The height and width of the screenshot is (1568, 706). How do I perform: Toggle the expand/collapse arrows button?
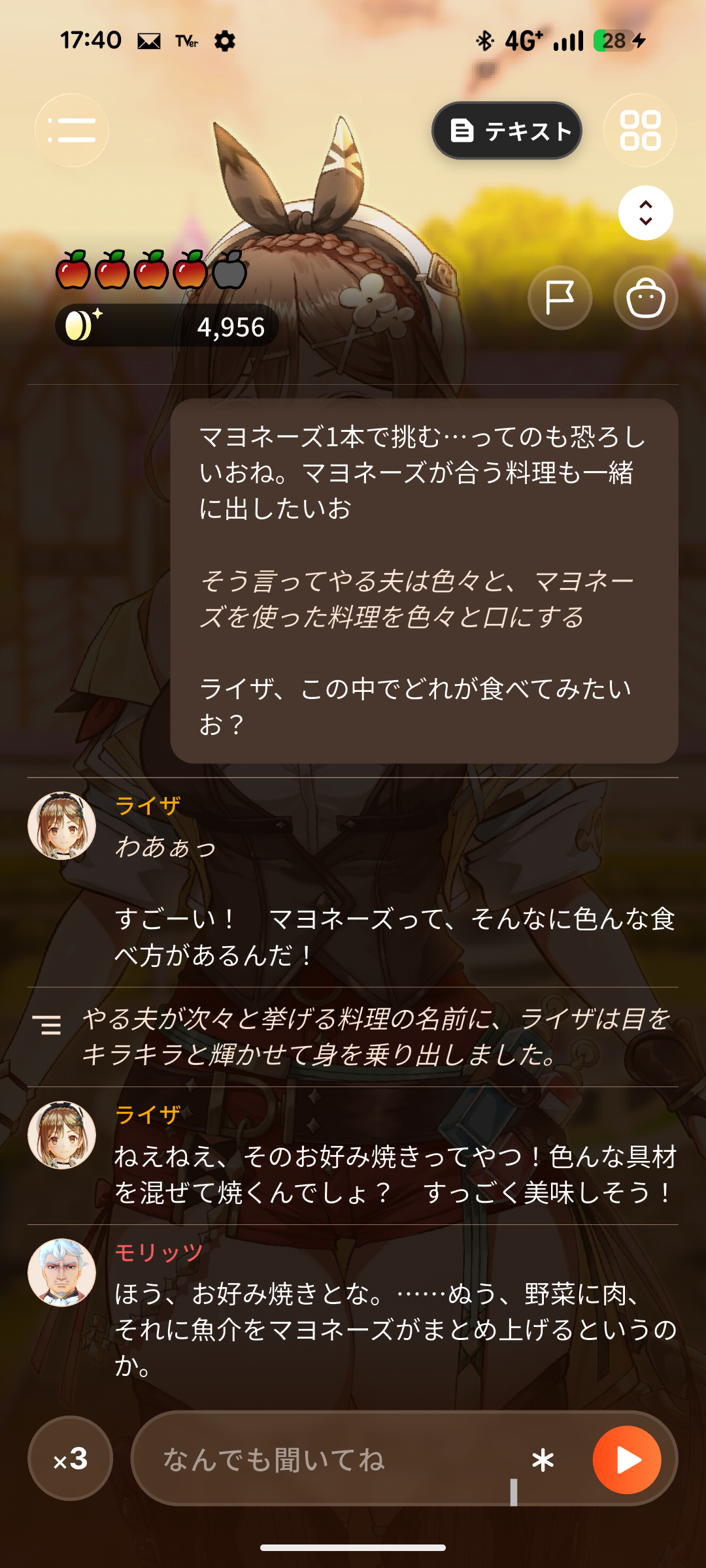tap(646, 213)
